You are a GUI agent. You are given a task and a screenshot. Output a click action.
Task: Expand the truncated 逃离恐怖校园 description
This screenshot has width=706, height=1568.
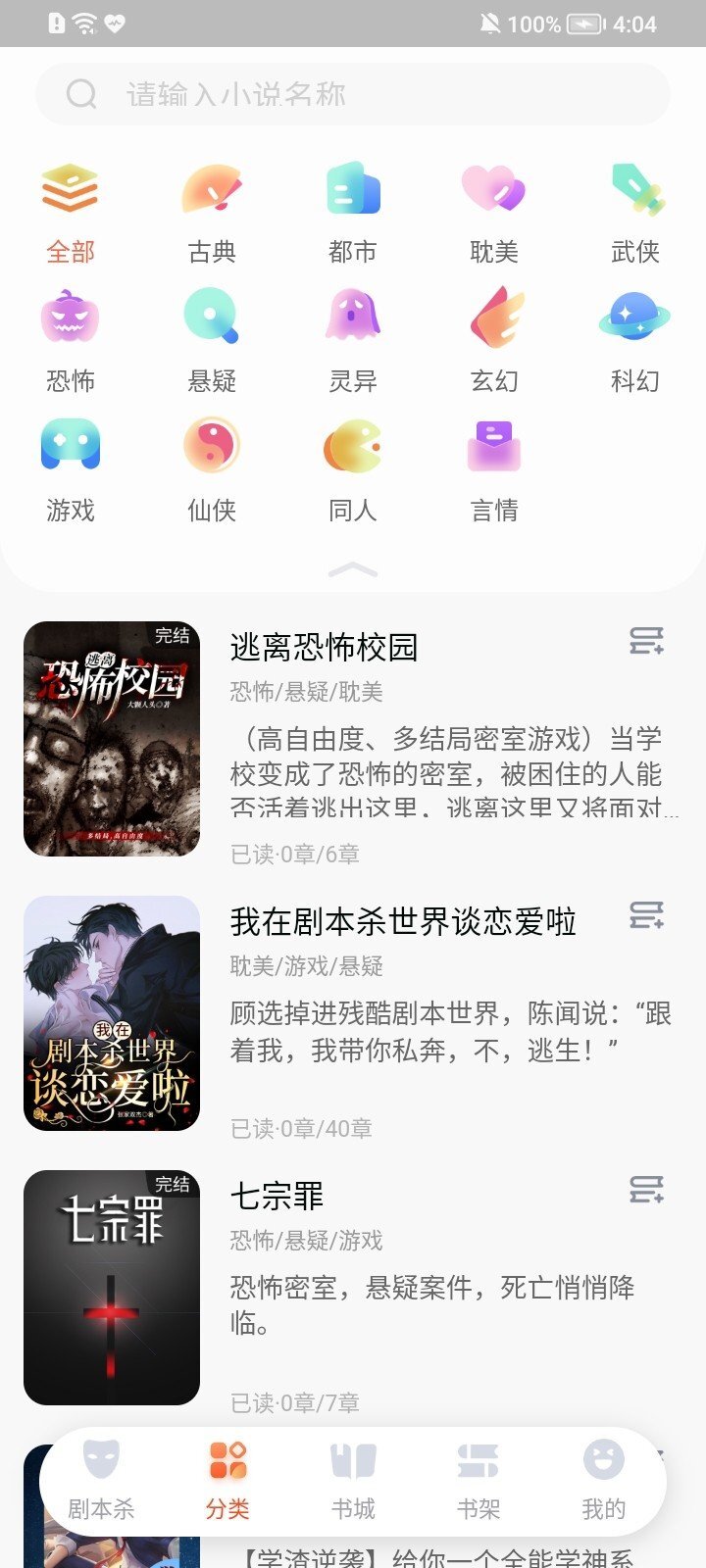[x=451, y=774]
